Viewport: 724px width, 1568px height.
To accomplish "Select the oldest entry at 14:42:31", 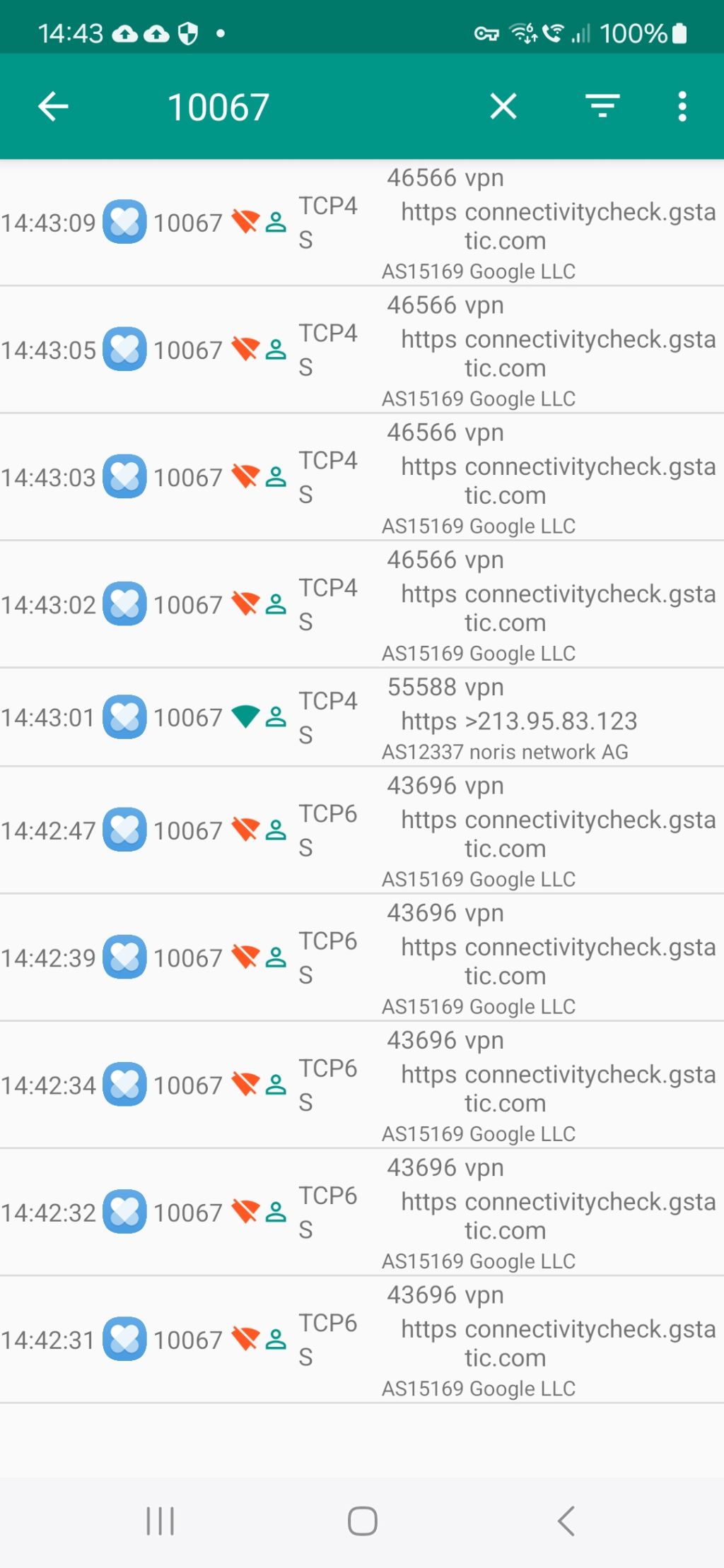I will pyautogui.click(x=362, y=1339).
